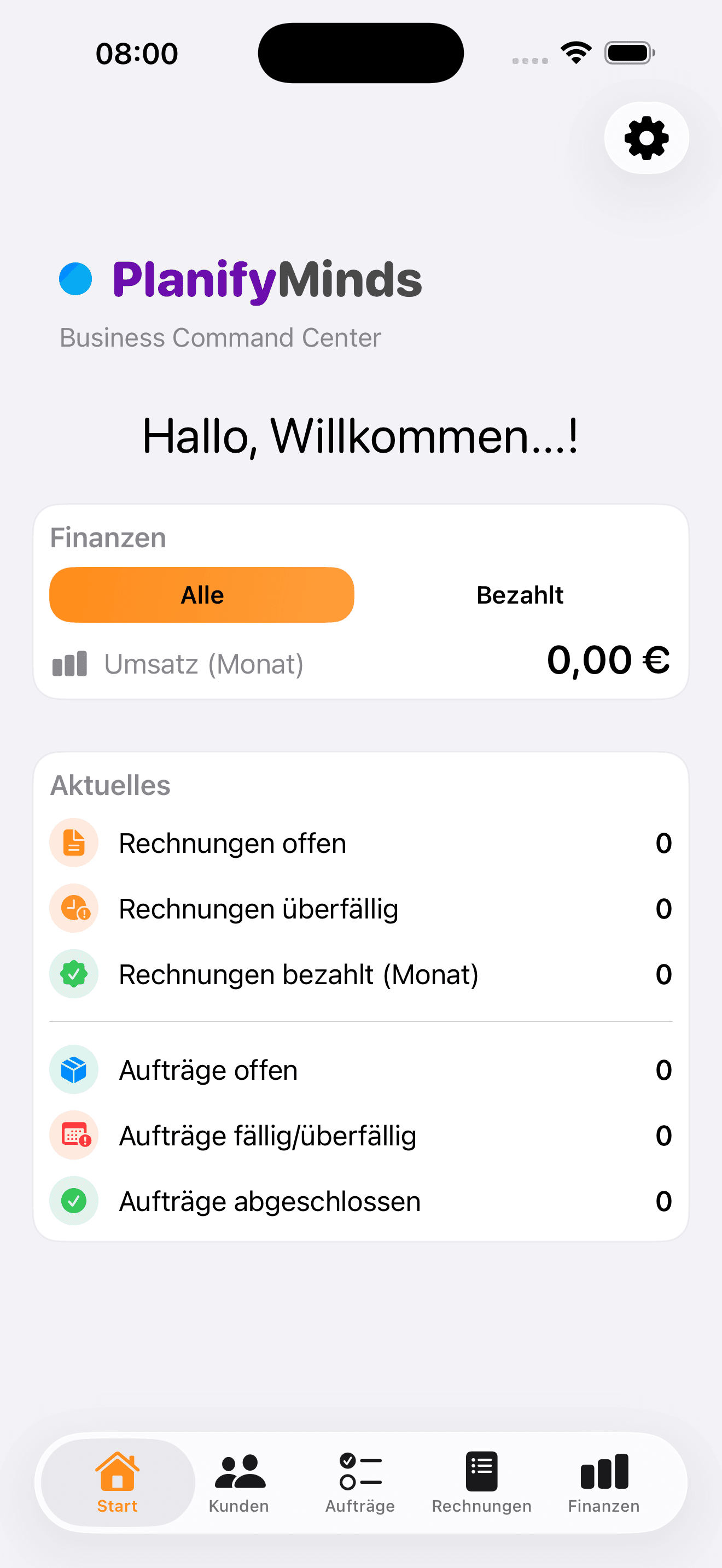Open the settings gear

click(x=645, y=138)
